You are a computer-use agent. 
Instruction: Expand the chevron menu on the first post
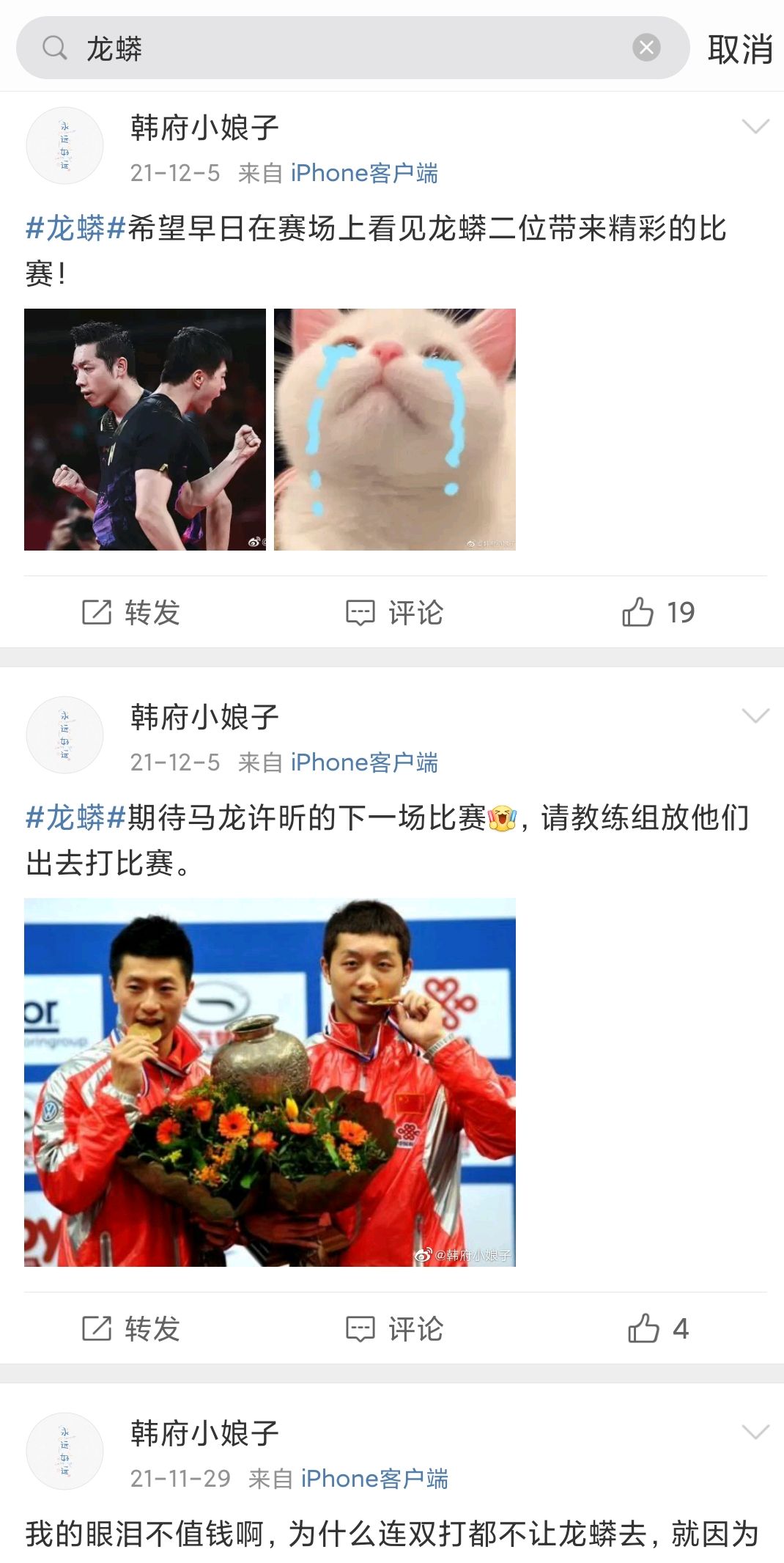[755, 127]
